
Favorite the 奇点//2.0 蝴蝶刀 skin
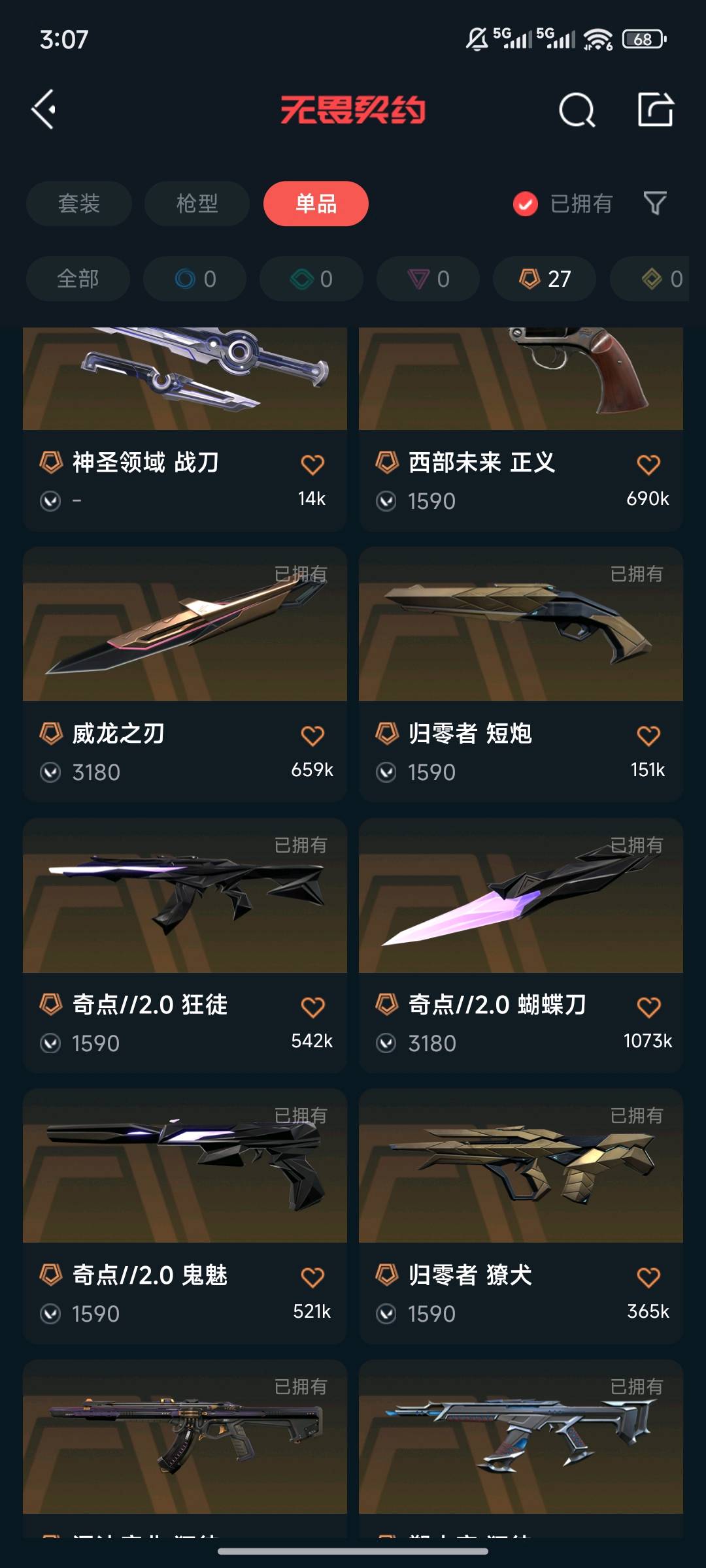648,1007
